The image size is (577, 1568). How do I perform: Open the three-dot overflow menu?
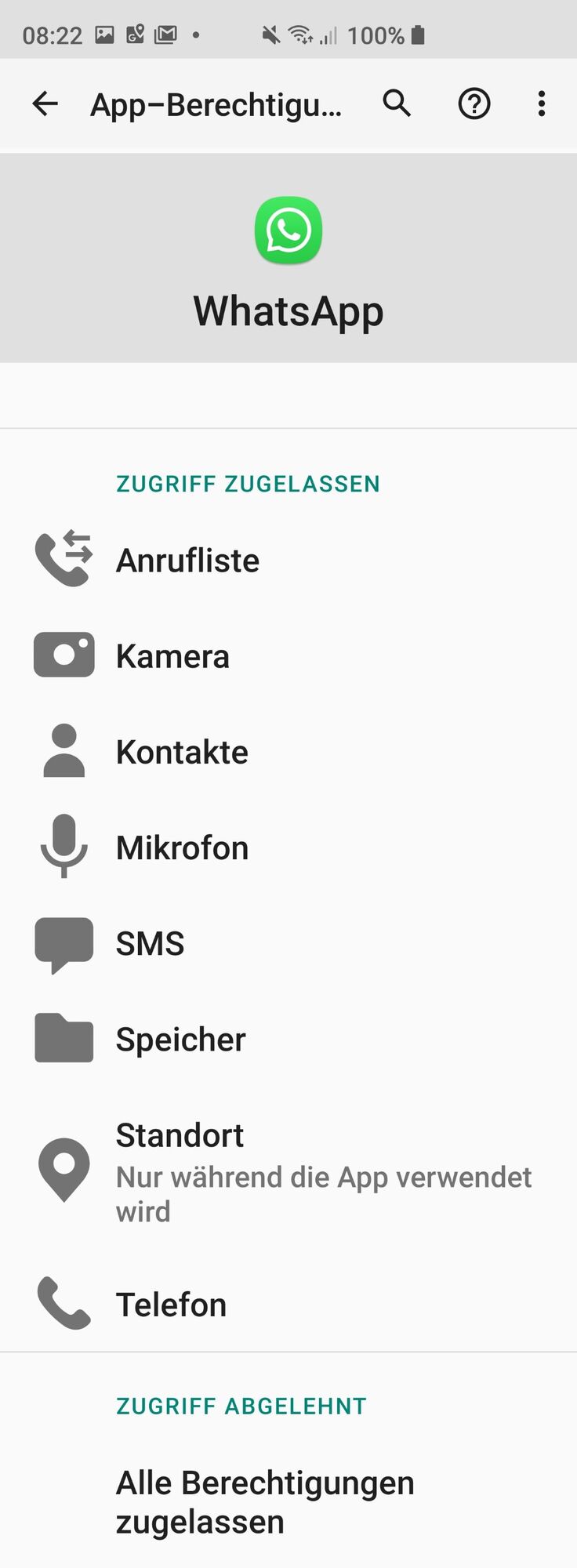[x=541, y=103]
